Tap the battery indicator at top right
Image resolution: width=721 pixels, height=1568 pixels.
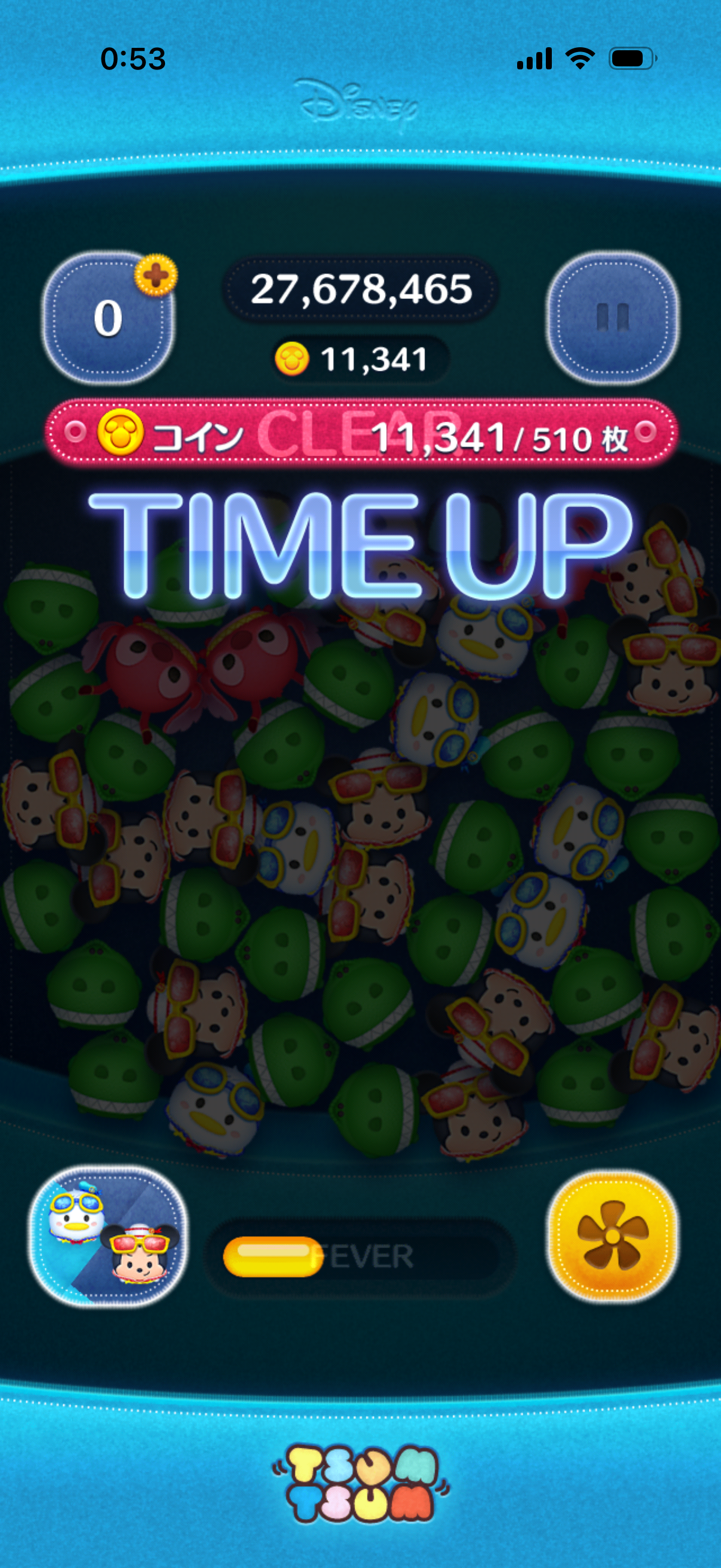[x=631, y=58]
